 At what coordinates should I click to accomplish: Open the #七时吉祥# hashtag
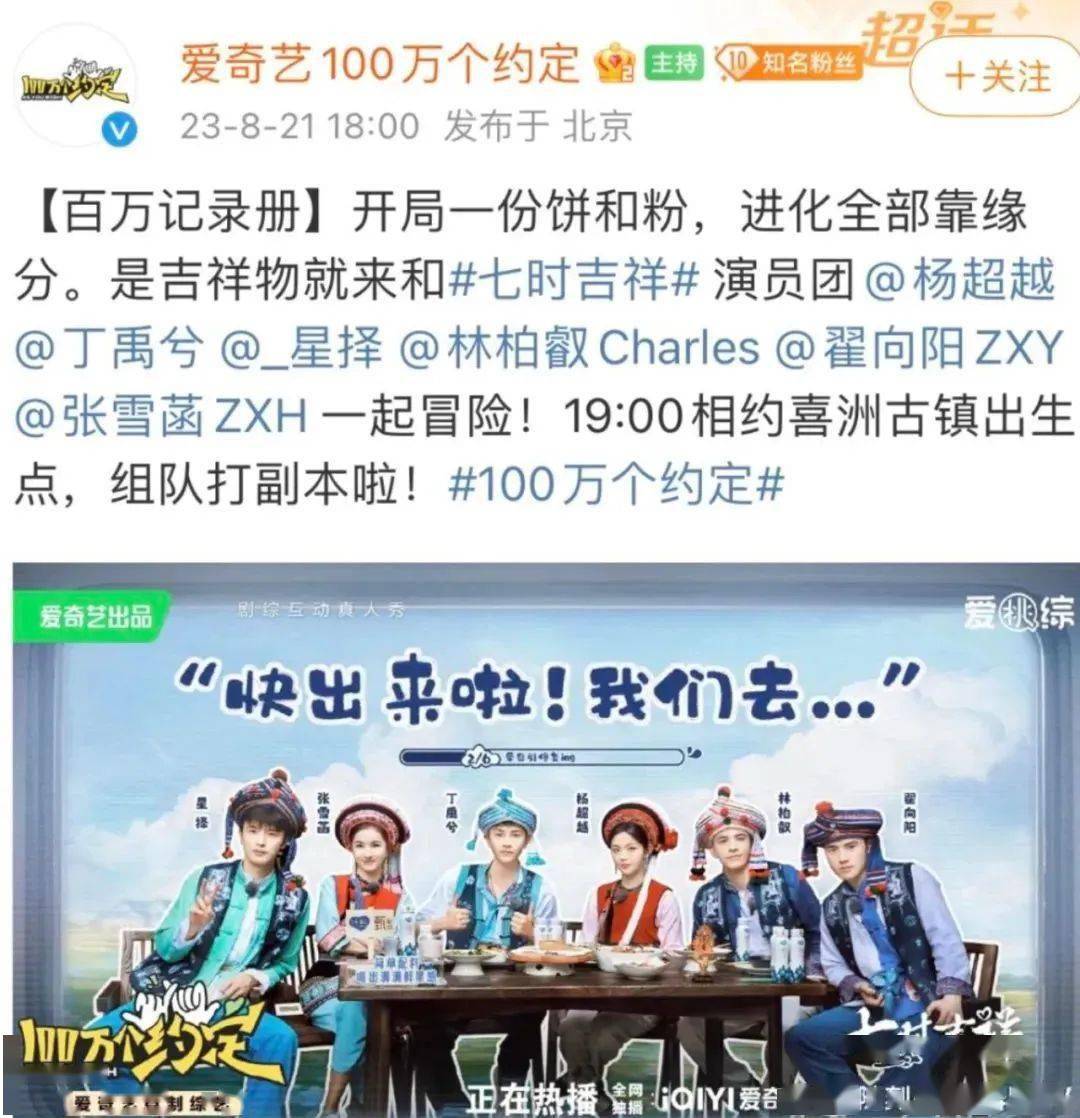573,283
